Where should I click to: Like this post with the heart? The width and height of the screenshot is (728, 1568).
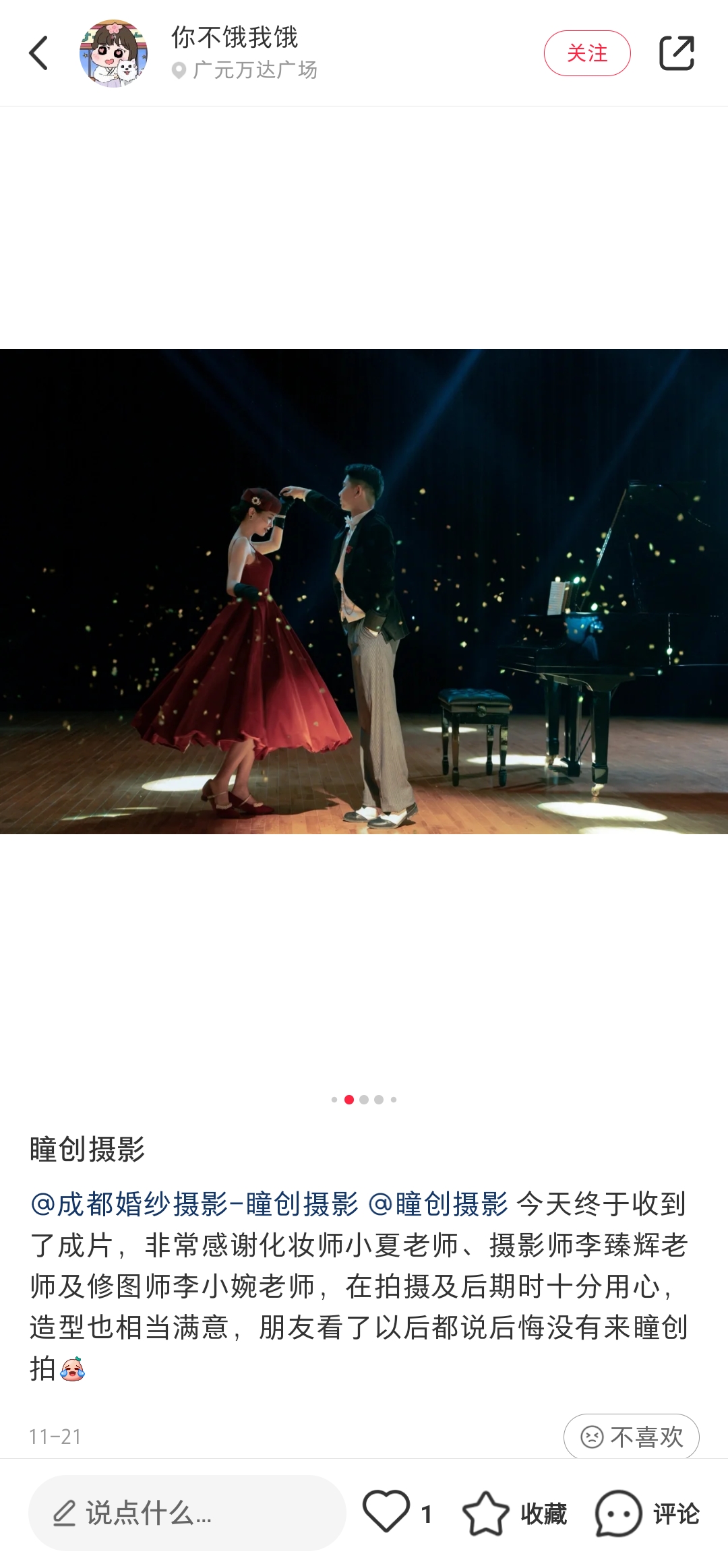point(386,1512)
